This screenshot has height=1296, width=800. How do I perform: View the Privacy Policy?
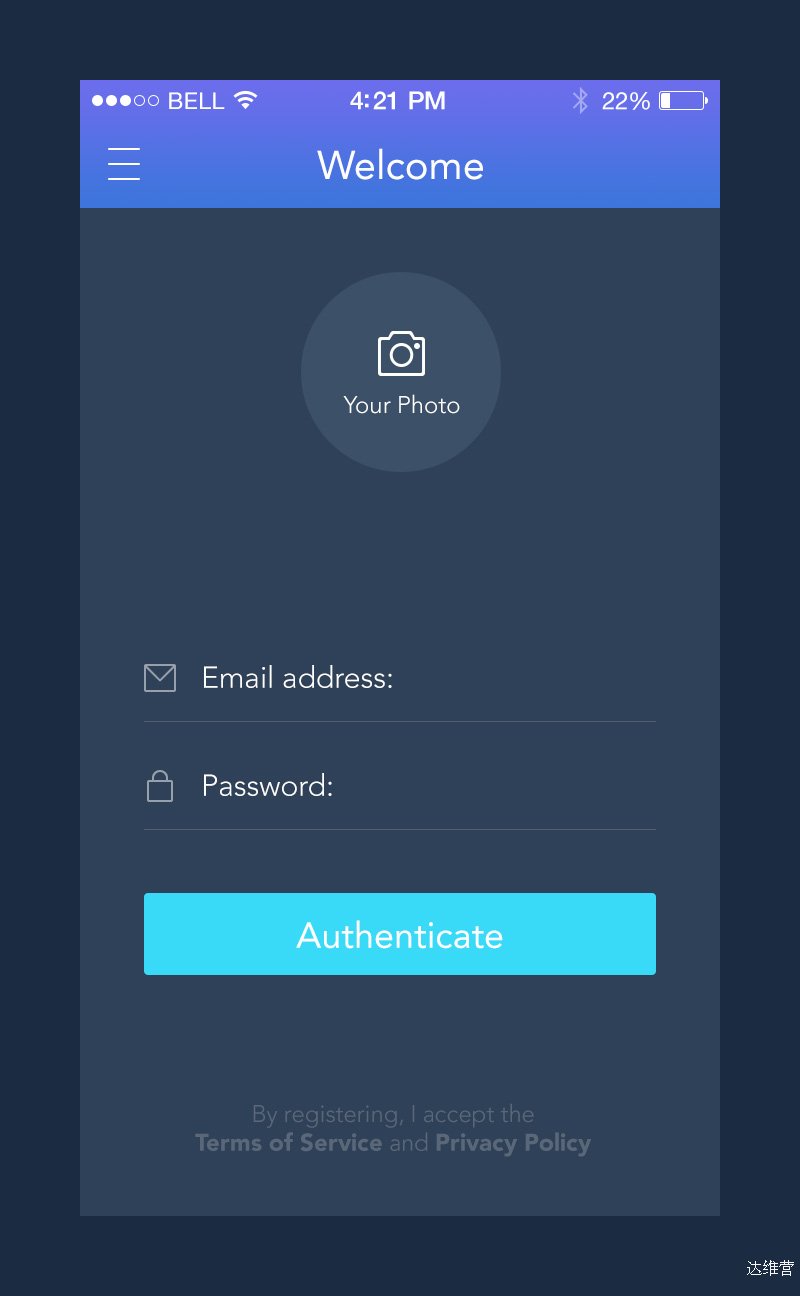click(513, 1143)
